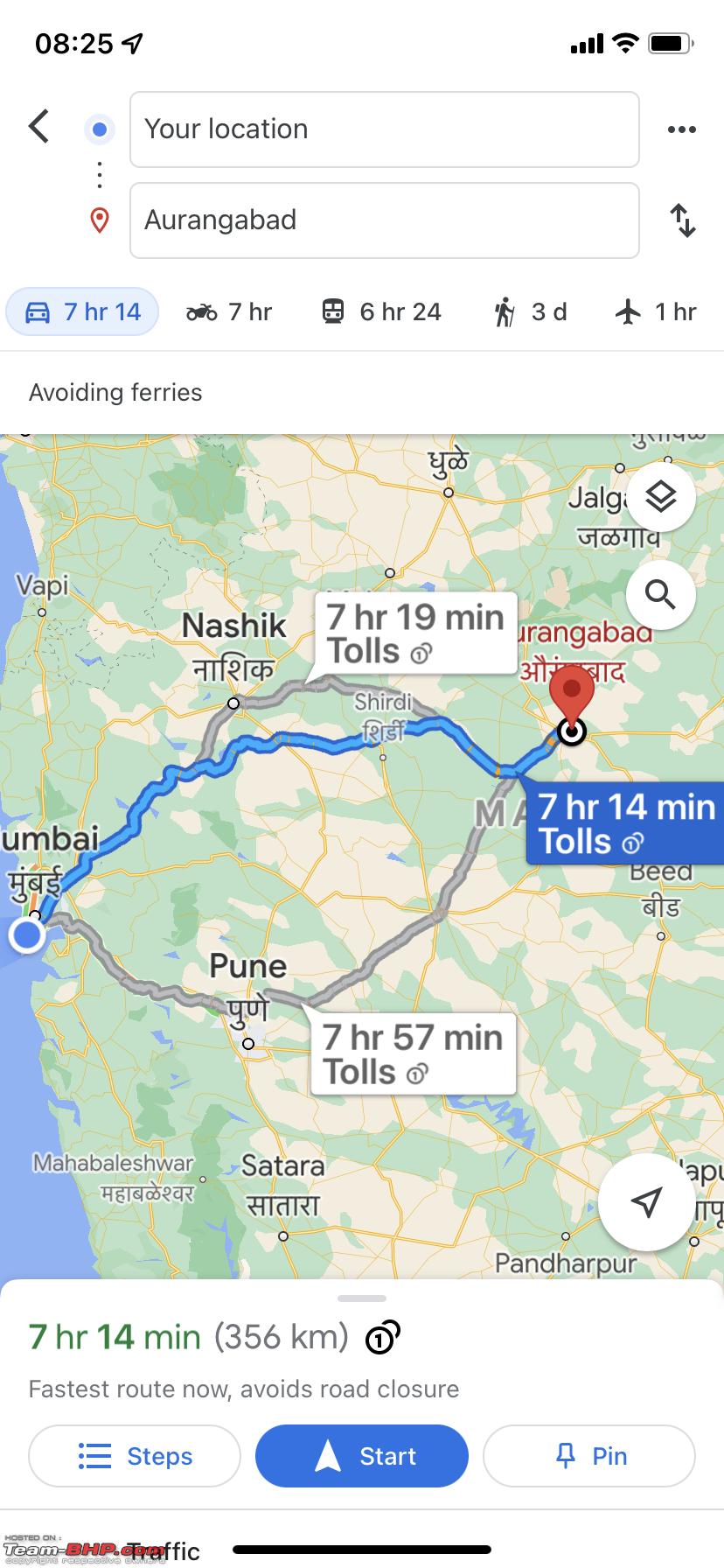
Task: Edit the 'Your location' starting point field
Action: click(385, 129)
